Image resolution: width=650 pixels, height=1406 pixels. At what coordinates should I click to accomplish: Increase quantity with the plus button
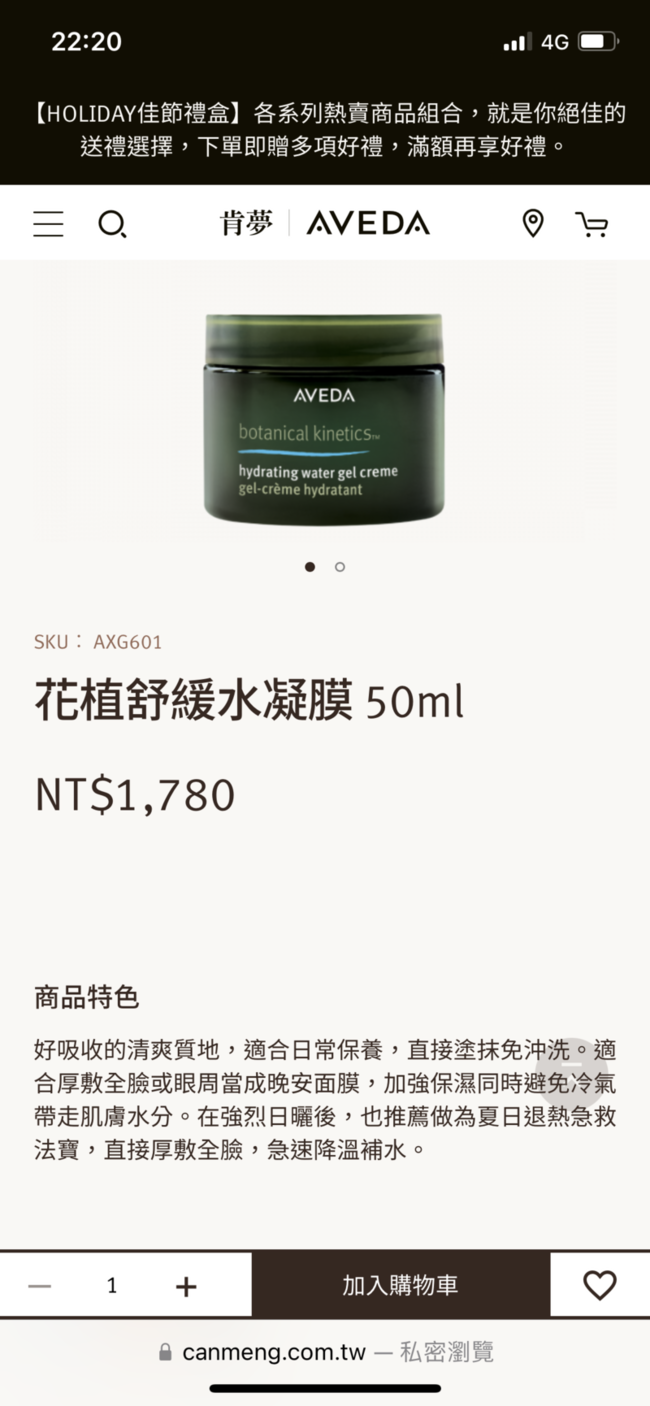click(186, 1286)
